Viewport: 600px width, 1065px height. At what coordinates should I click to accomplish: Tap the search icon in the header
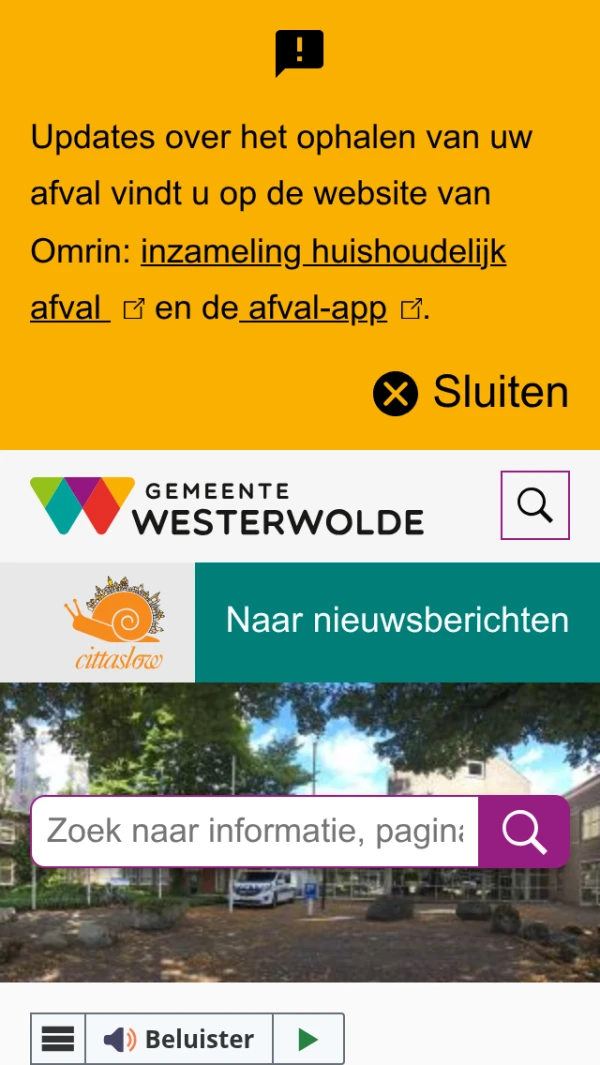click(x=534, y=505)
